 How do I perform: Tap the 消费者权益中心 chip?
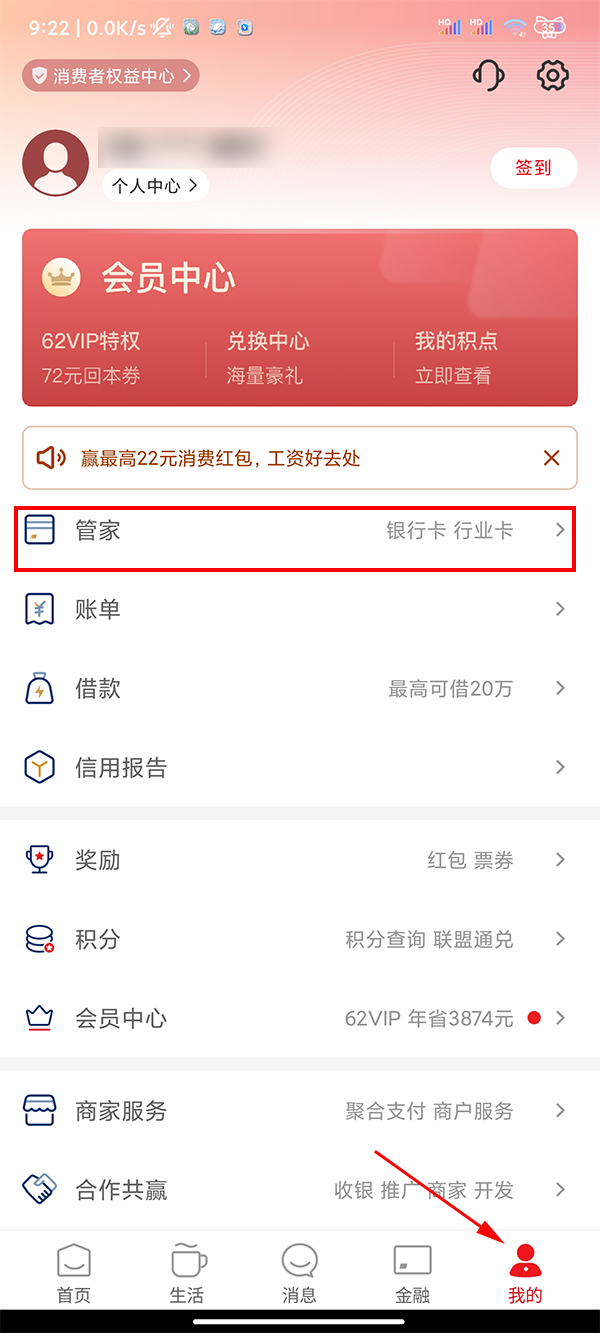tap(111, 76)
